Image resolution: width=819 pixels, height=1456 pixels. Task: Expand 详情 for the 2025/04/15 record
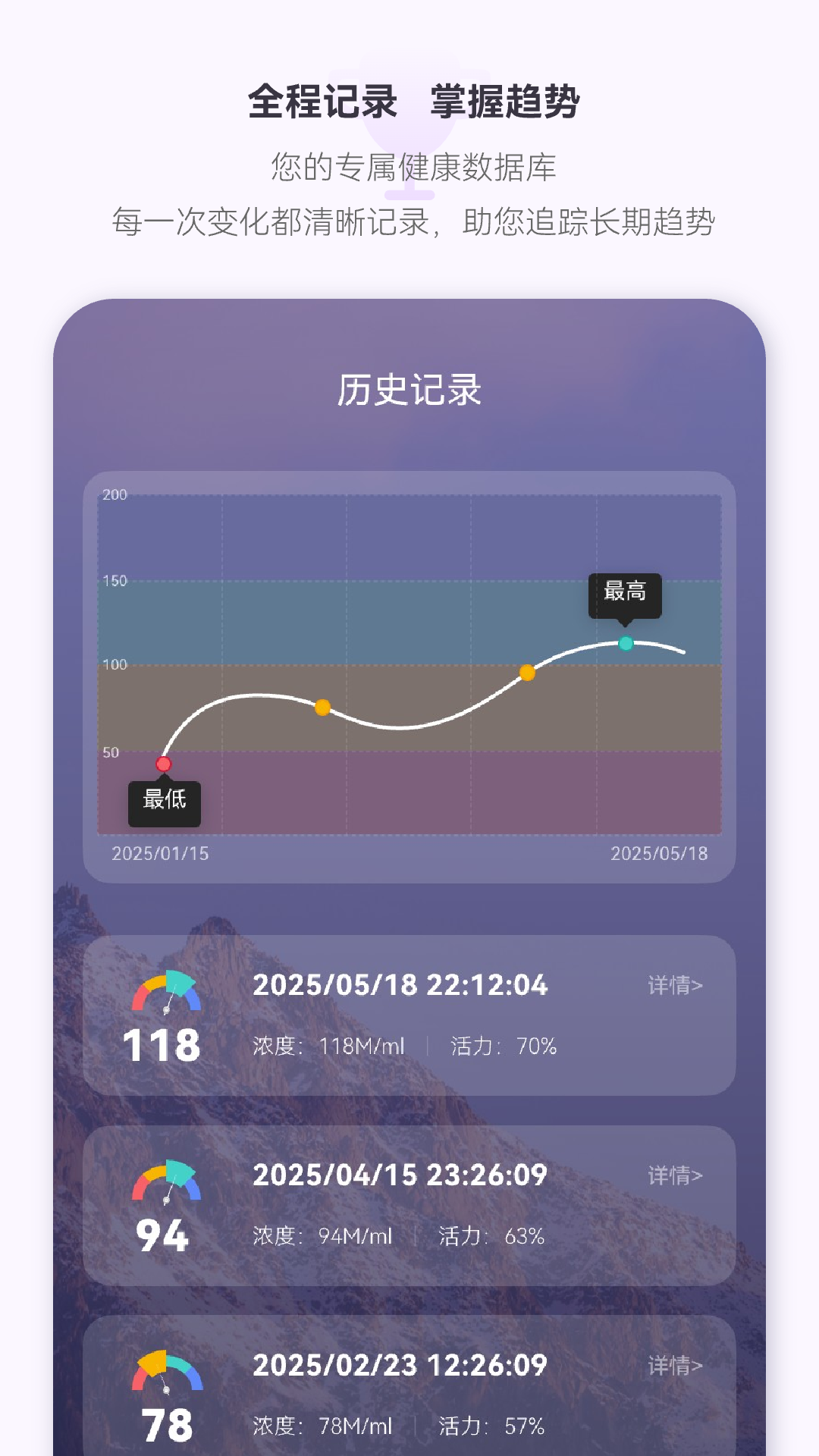(x=673, y=1176)
